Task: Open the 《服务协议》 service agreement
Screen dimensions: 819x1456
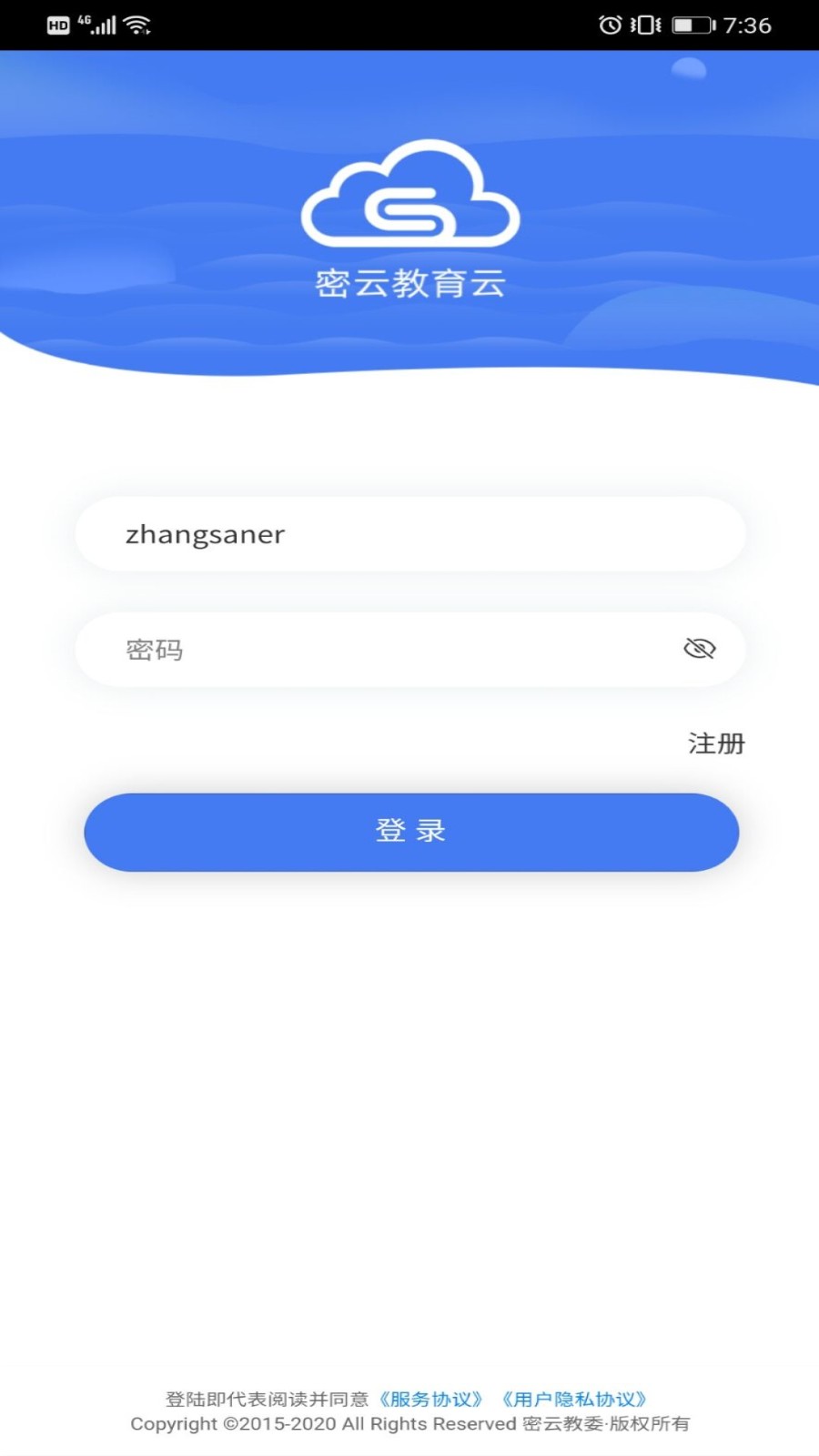Action: point(430,1400)
